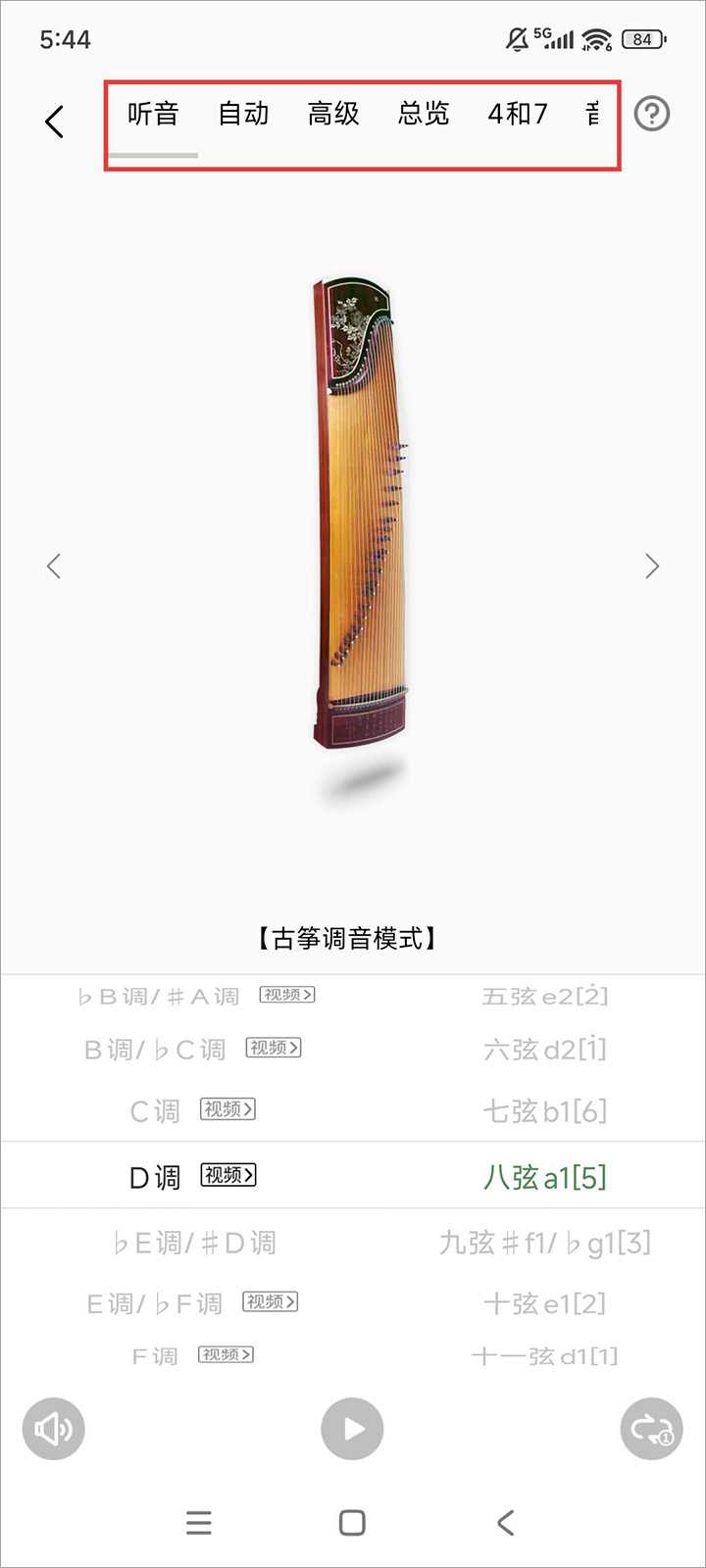
Task: Switch to the 自动 tab
Action: point(243,114)
